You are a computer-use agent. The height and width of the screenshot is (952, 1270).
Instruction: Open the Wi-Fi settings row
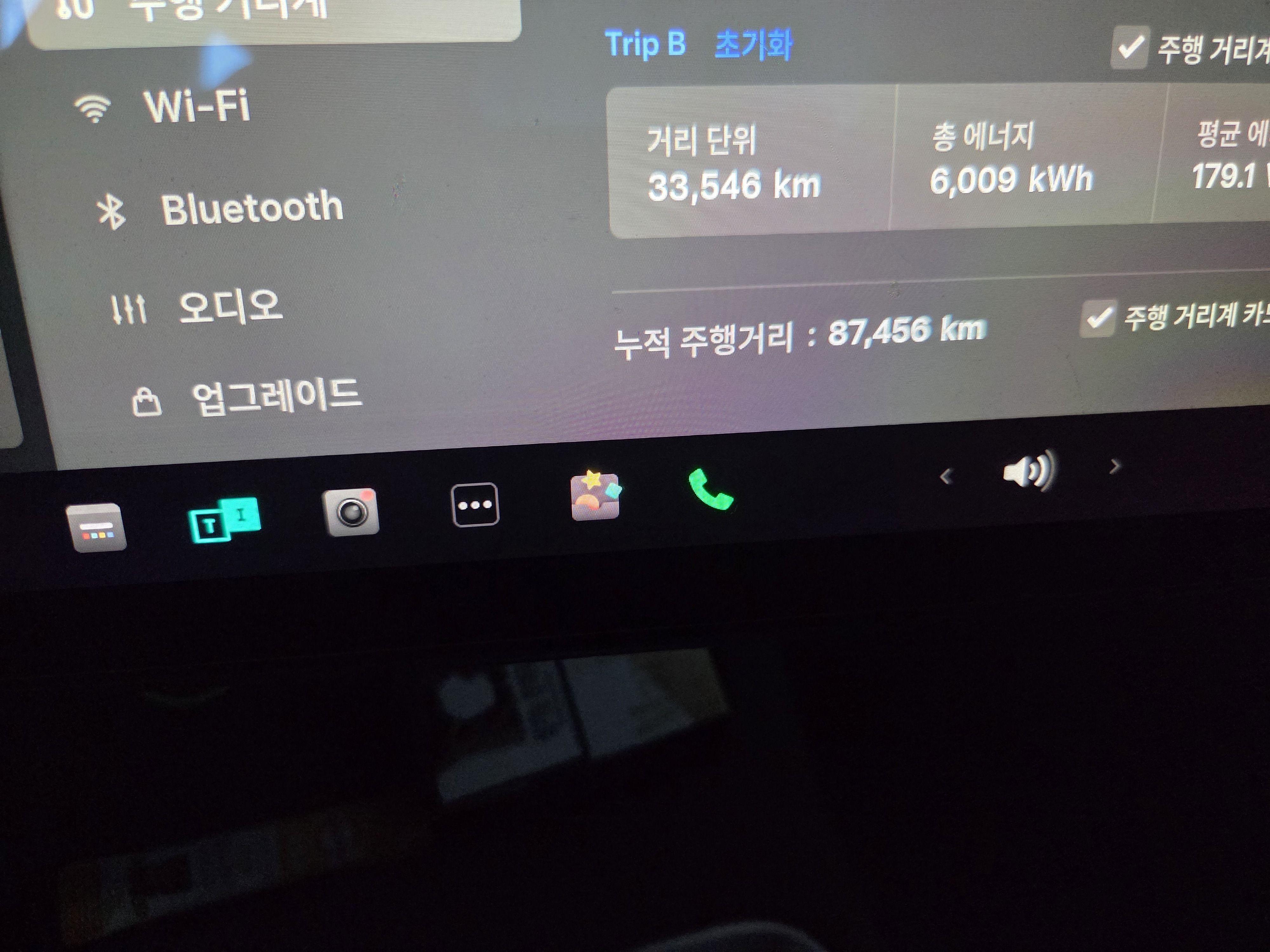[x=195, y=107]
